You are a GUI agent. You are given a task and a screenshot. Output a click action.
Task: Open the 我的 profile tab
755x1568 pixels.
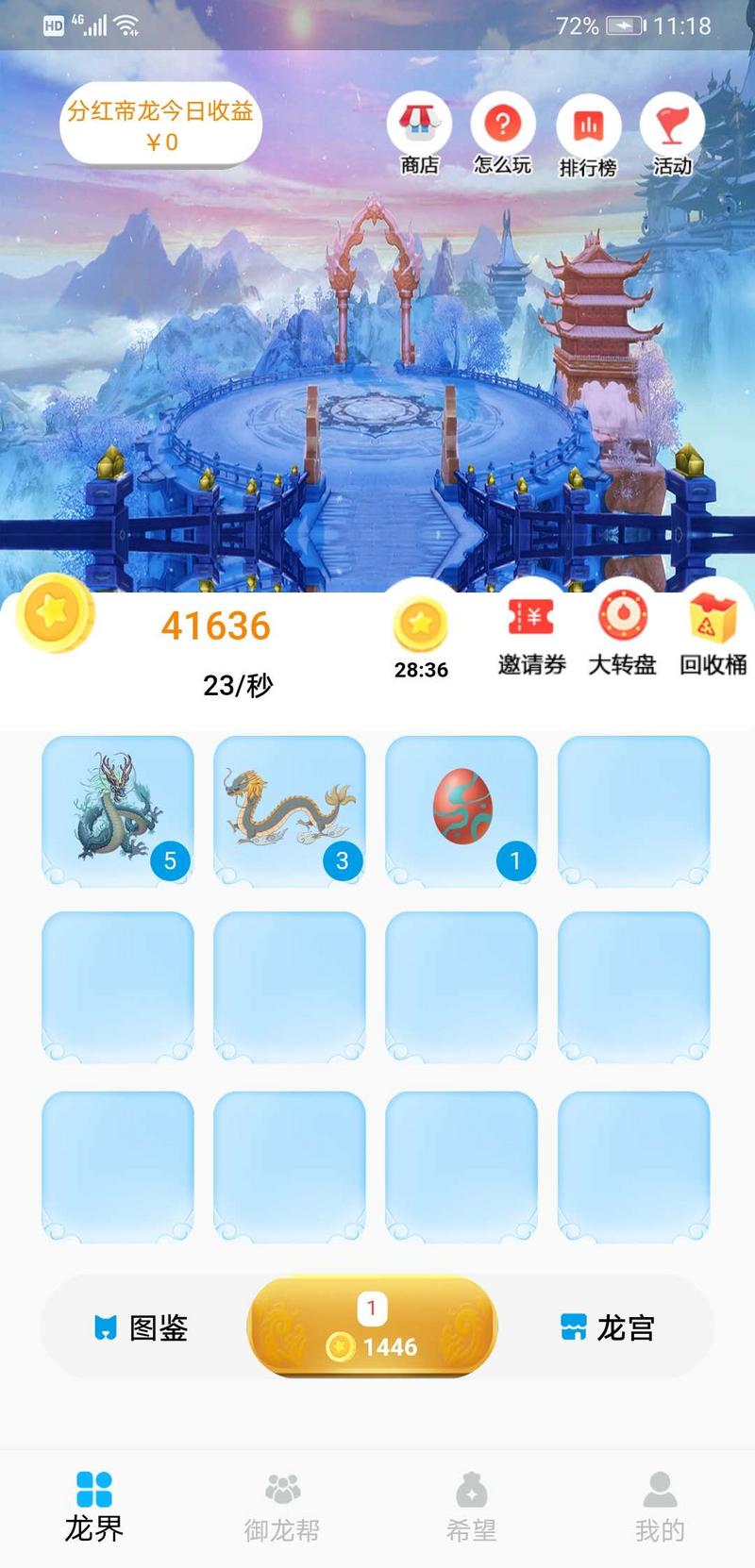click(660, 1507)
